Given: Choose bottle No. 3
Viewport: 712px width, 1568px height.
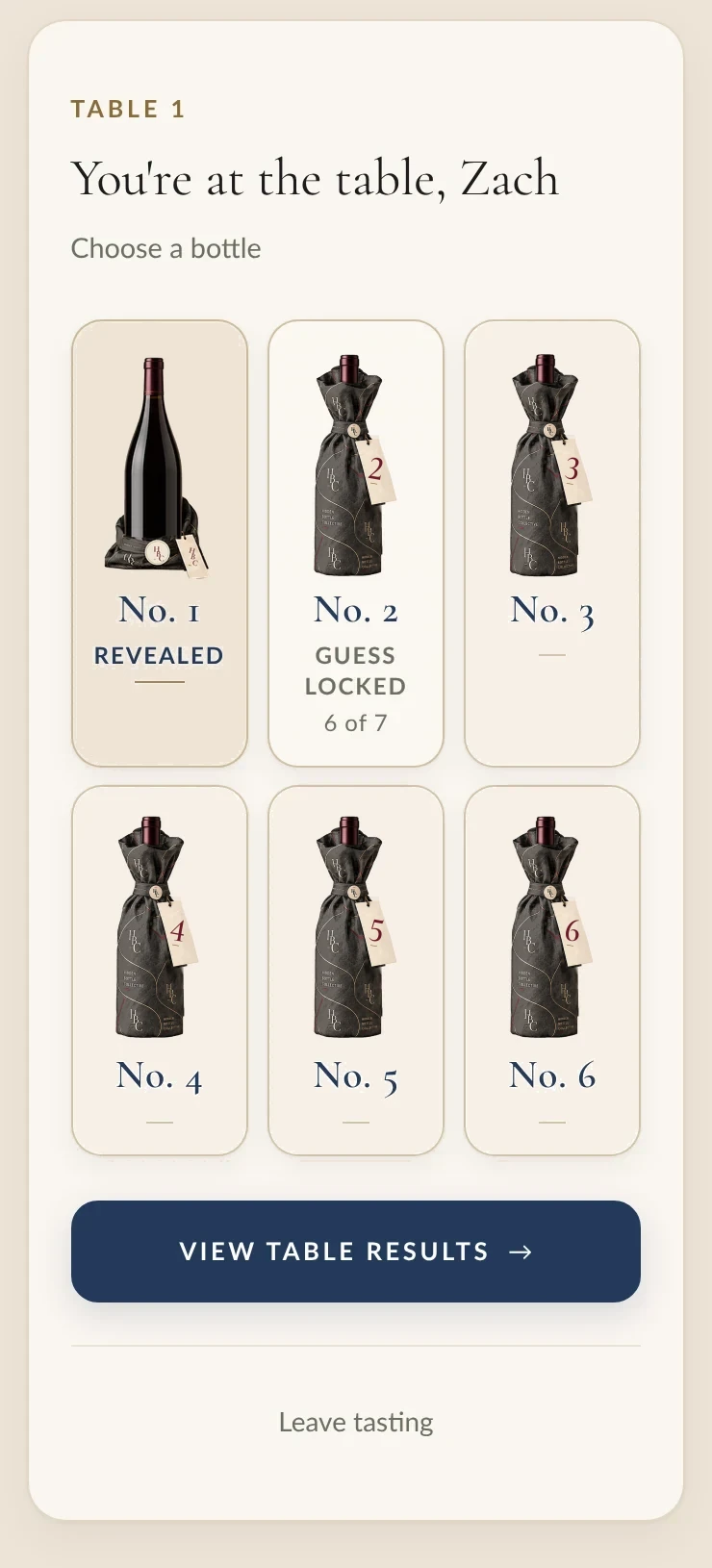Looking at the screenshot, I should (x=552, y=544).
